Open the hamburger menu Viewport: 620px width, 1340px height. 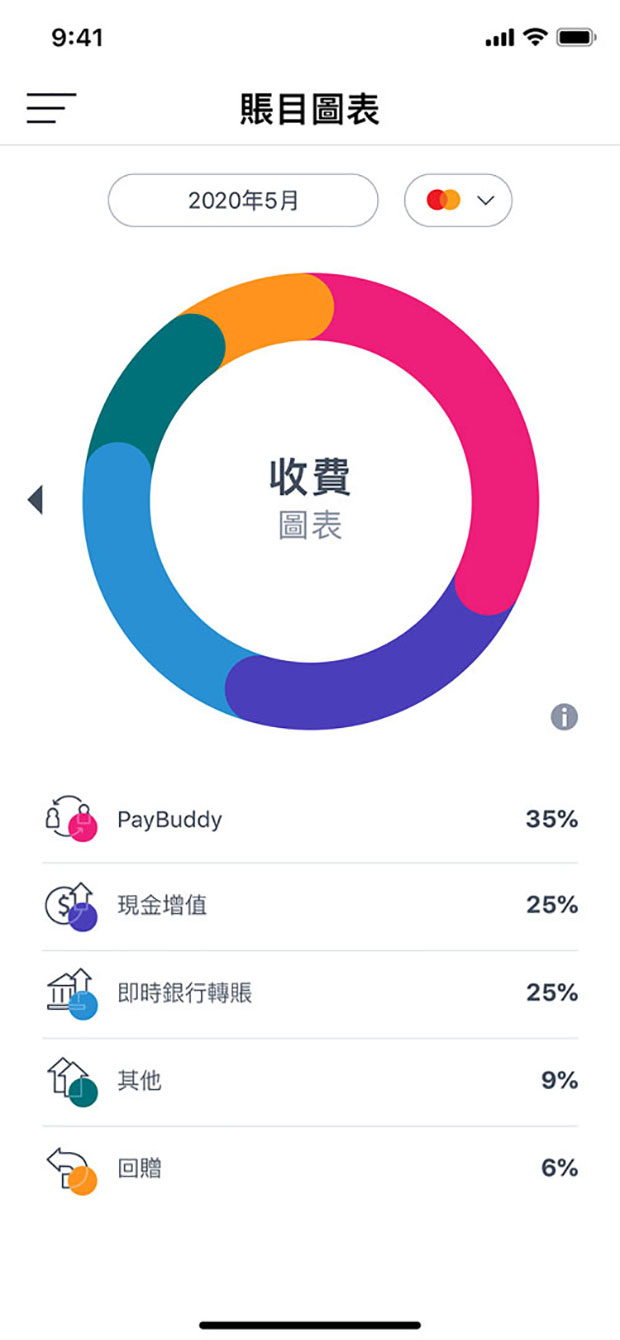point(51,108)
